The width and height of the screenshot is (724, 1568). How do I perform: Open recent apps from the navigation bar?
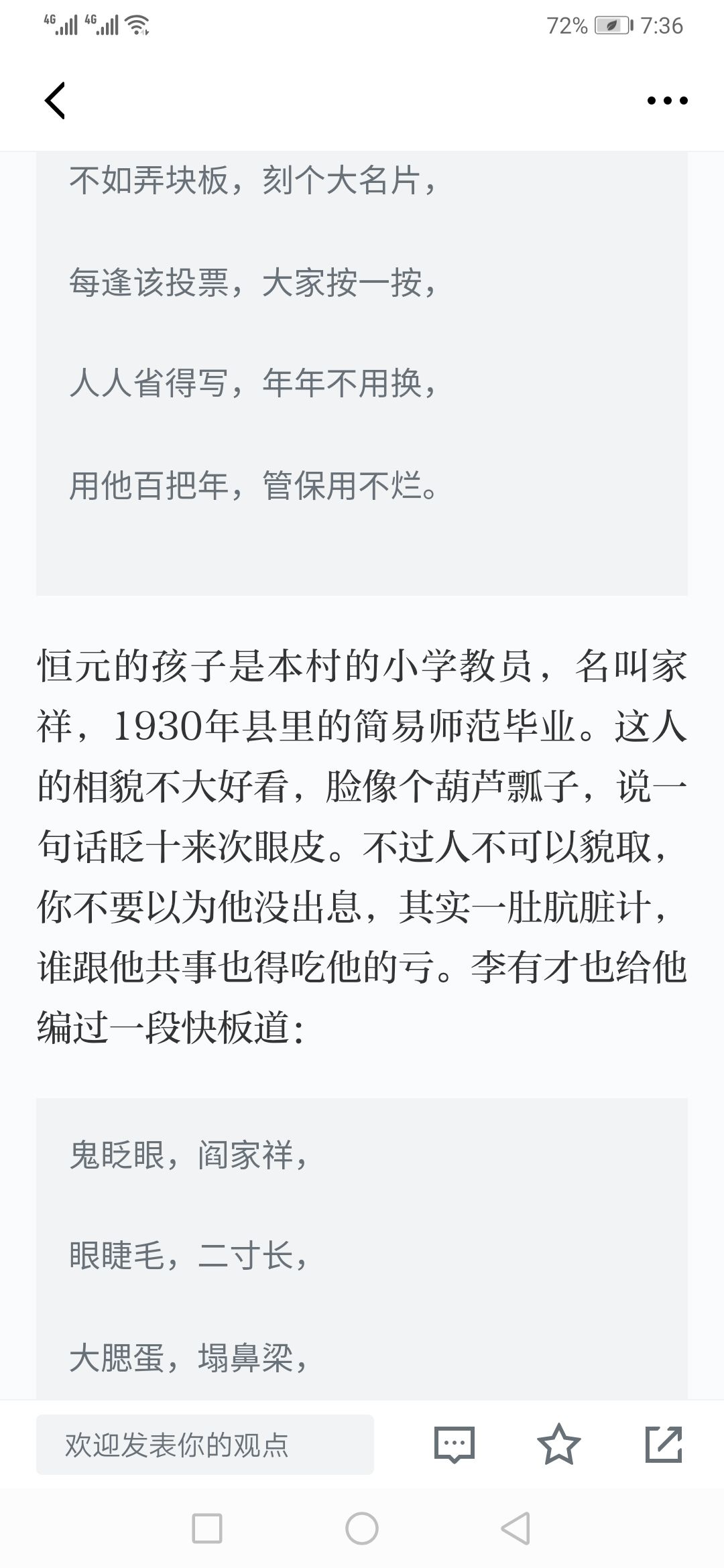point(207,1529)
